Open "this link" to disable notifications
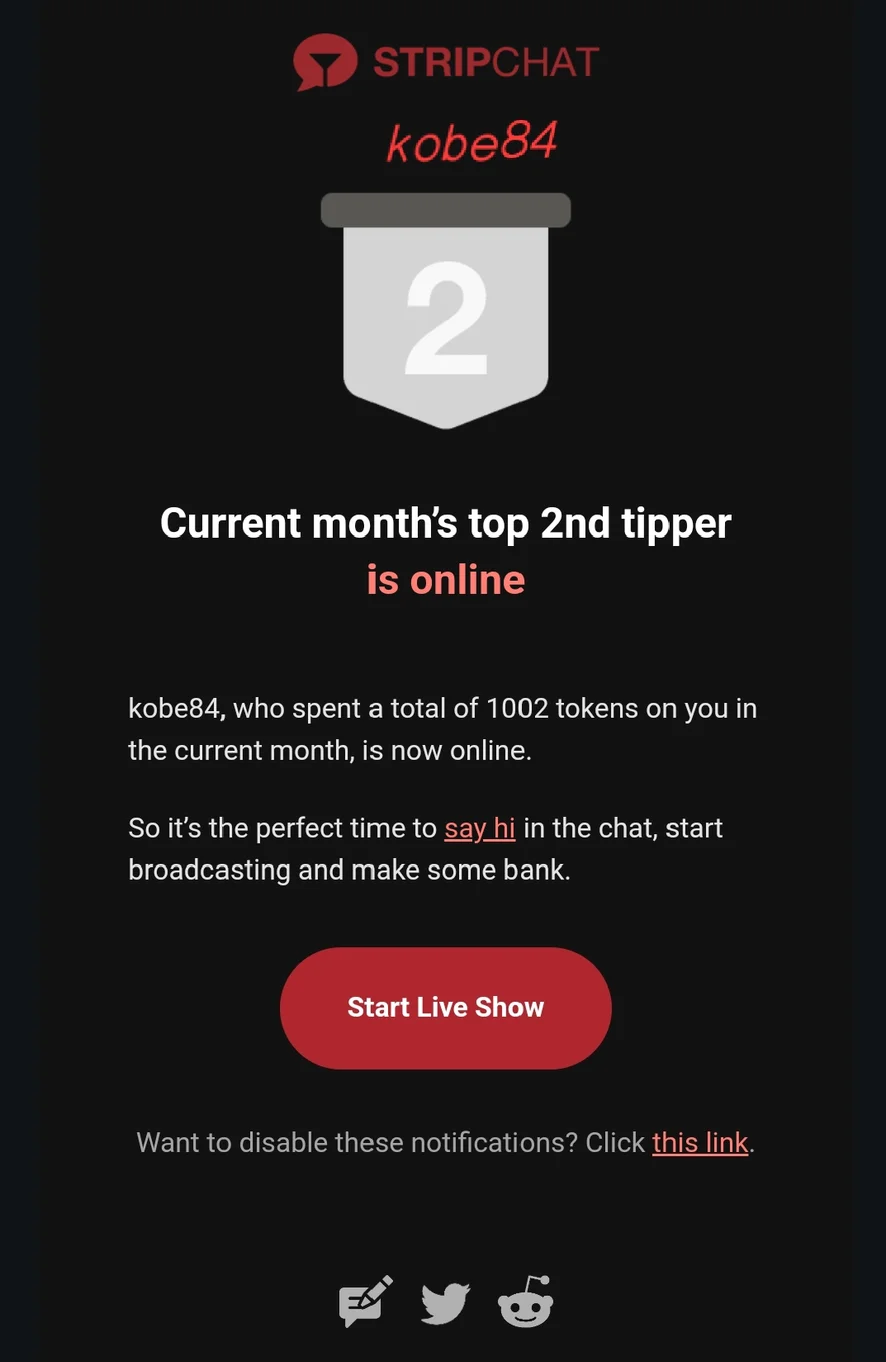Image resolution: width=886 pixels, height=1362 pixels. pyautogui.click(x=700, y=1142)
